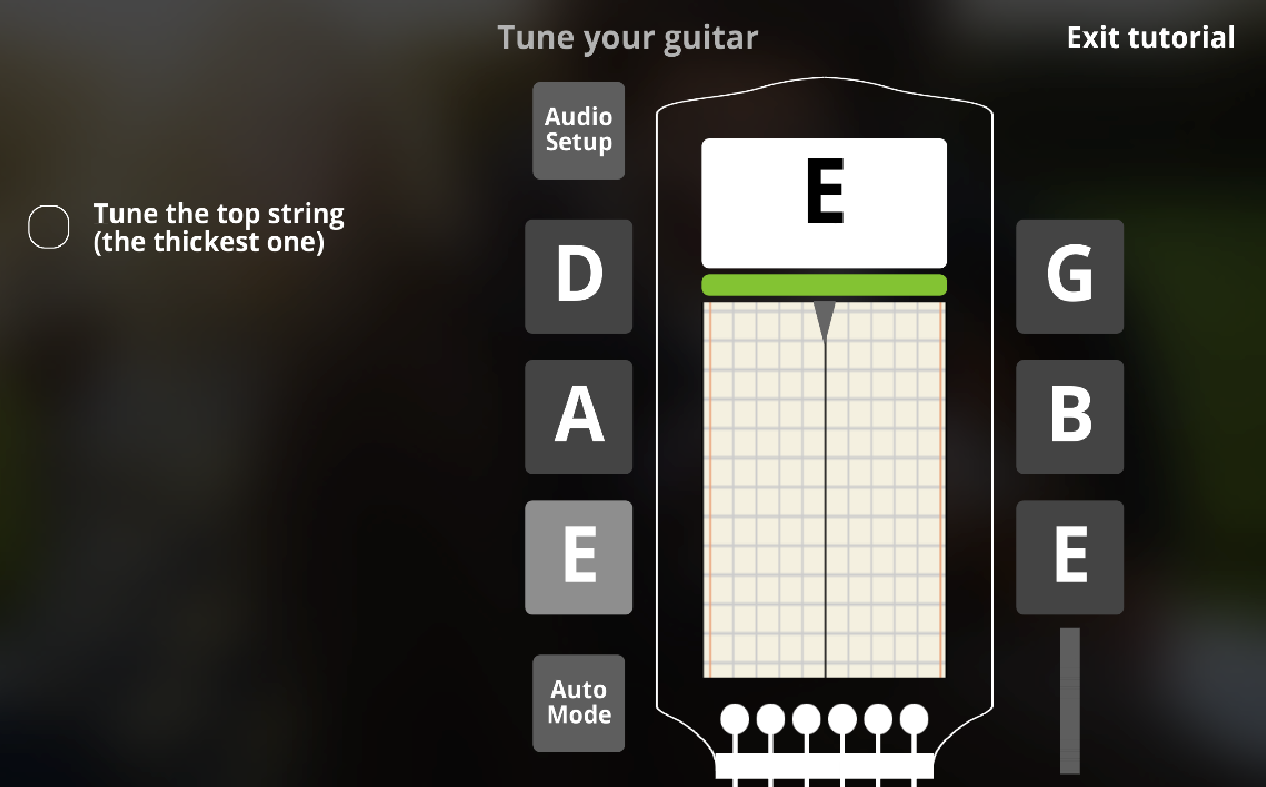Select the D string button
1266x787 pixels.
coord(578,277)
